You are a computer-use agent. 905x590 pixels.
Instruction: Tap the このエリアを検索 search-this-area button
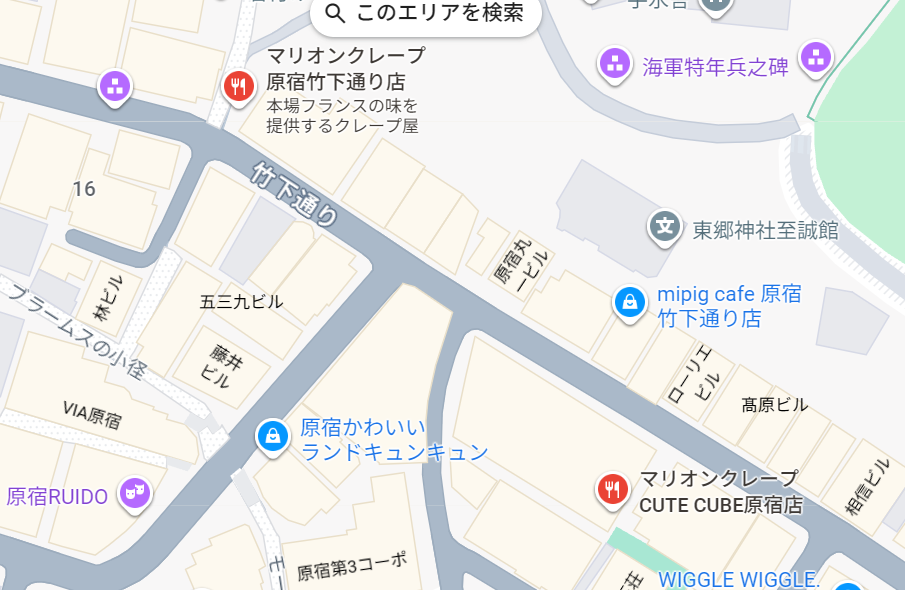[x=425, y=14]
